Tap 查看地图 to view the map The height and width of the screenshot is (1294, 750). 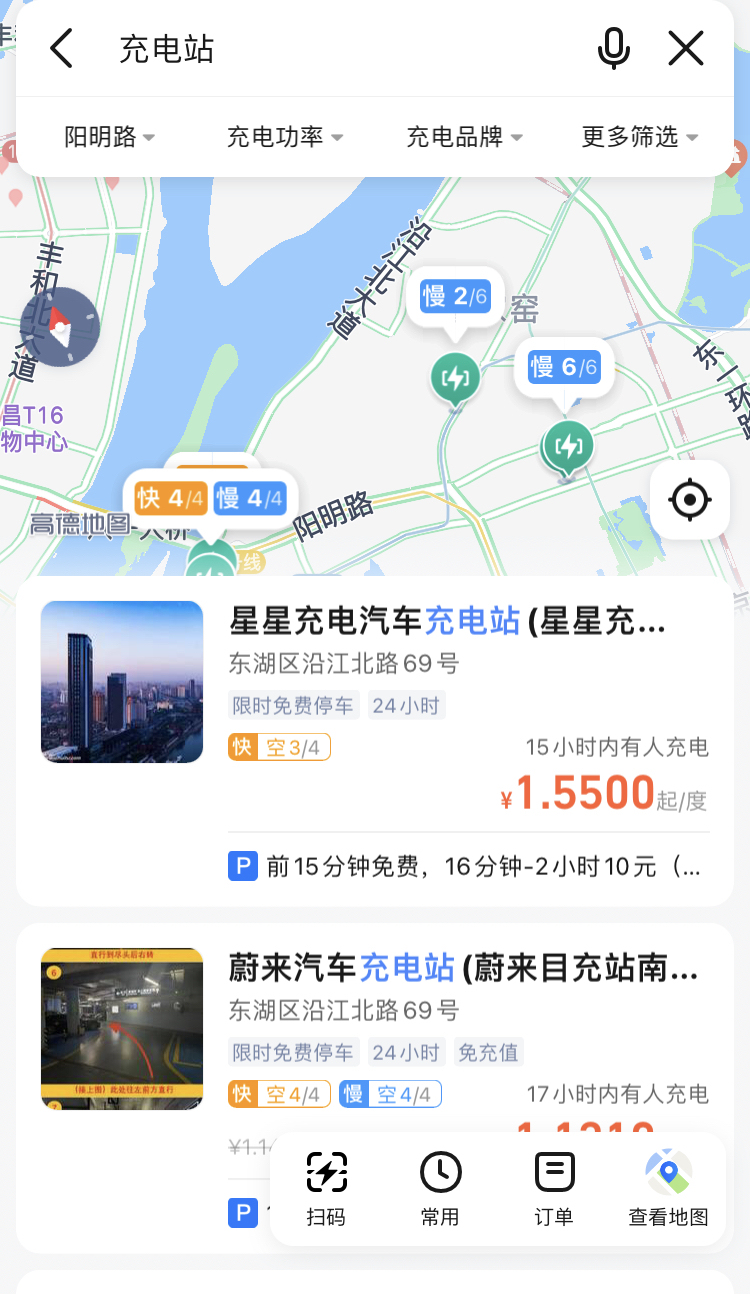(x=668, y=1189)
